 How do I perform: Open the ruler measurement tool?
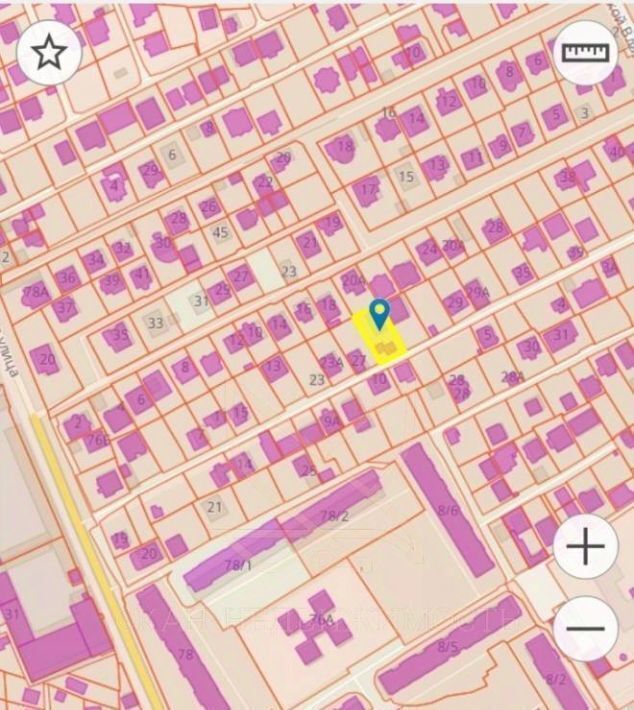[x=586, y=52]
